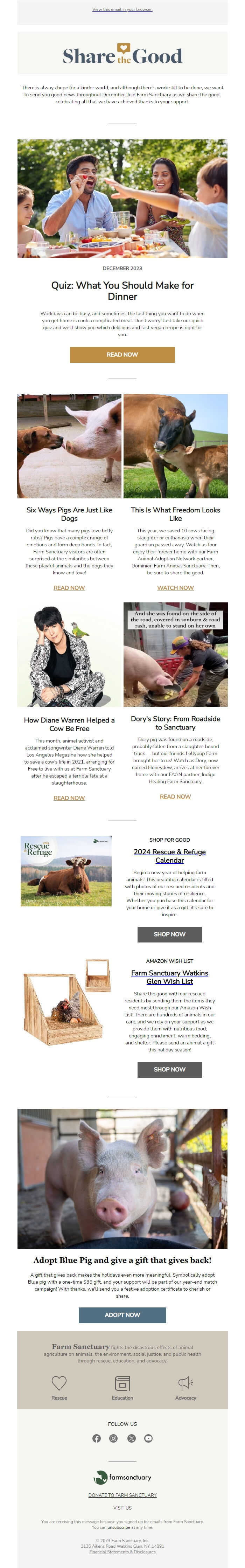
Task: Open READ NOW link for Six Ways Pigs
Action: 69,588
